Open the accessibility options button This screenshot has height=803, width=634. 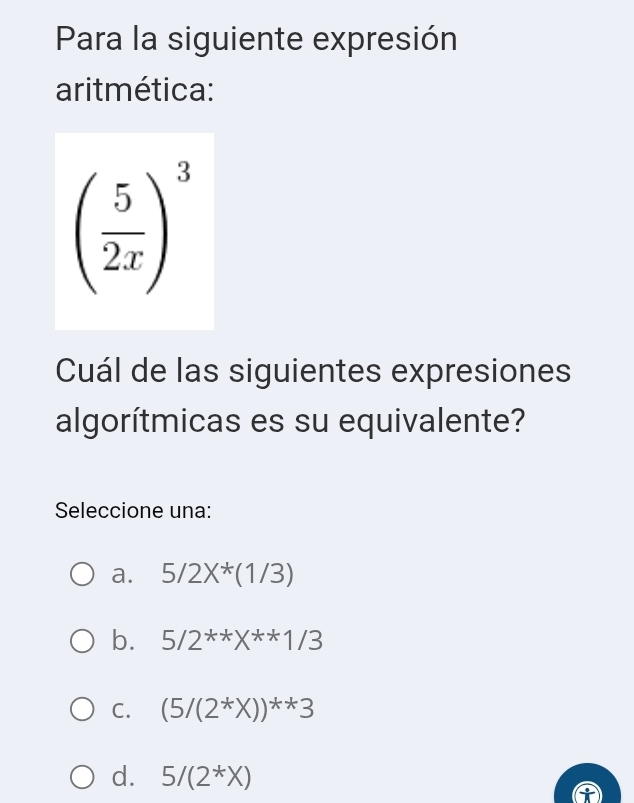[591, 789]
